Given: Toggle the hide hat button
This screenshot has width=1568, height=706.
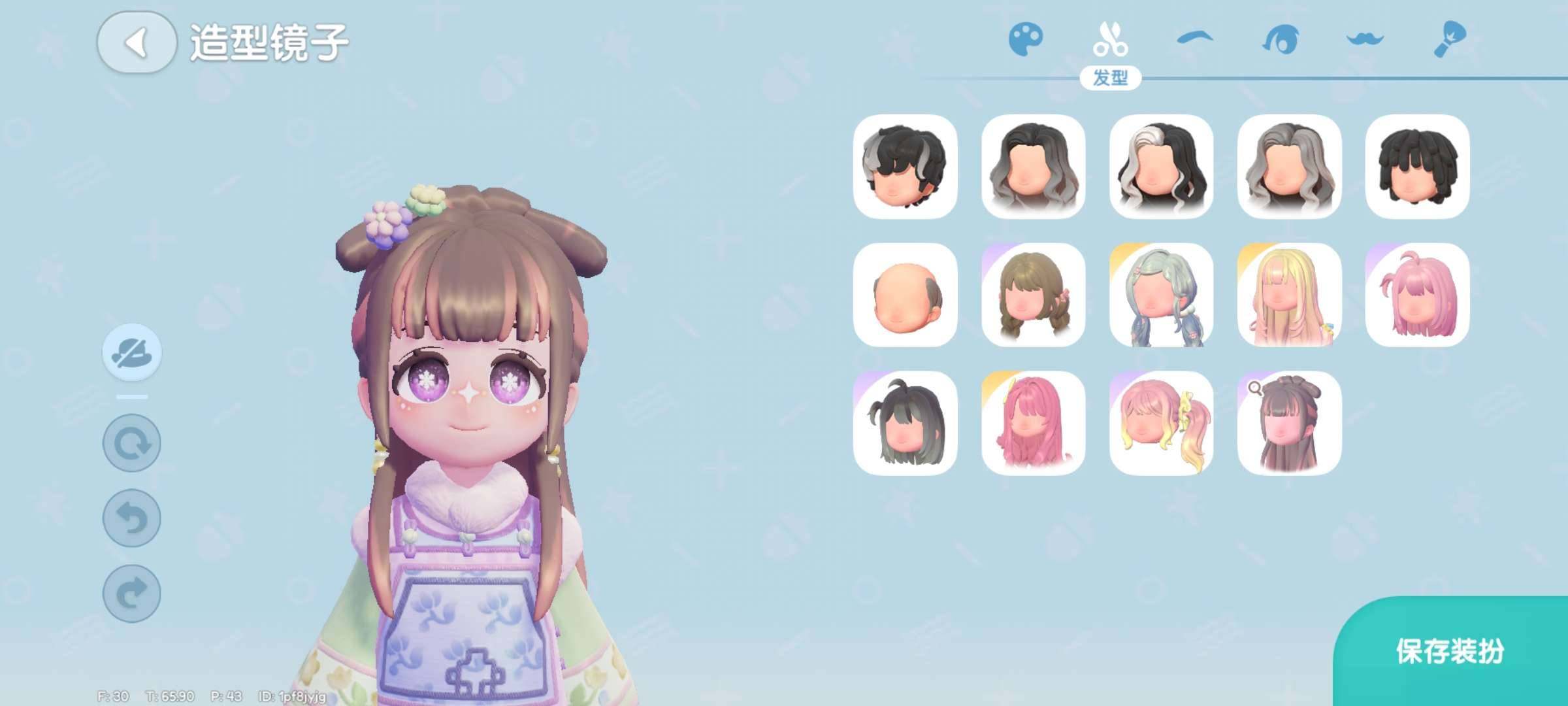Looking at the screenshot, I should pos(132,353).
